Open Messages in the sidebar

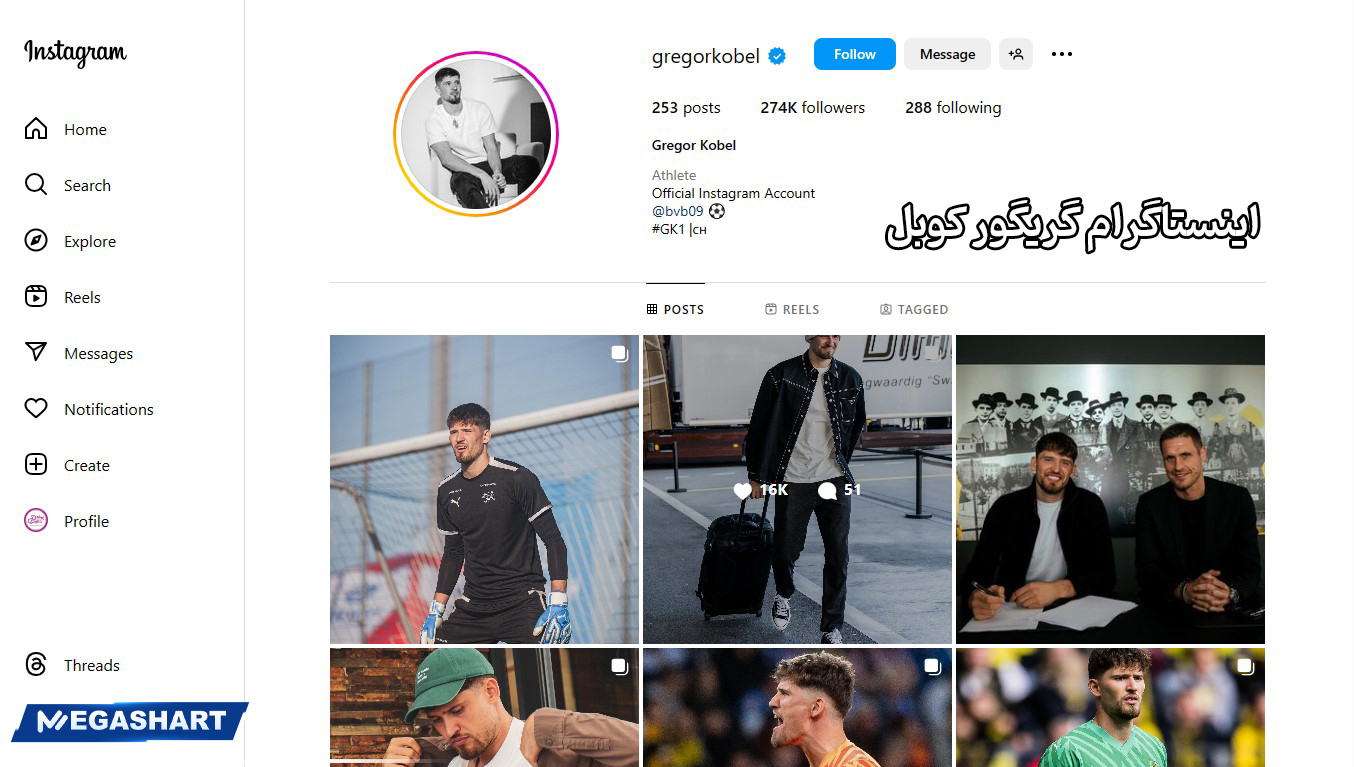pyautogui.click(x=97, y=353)
